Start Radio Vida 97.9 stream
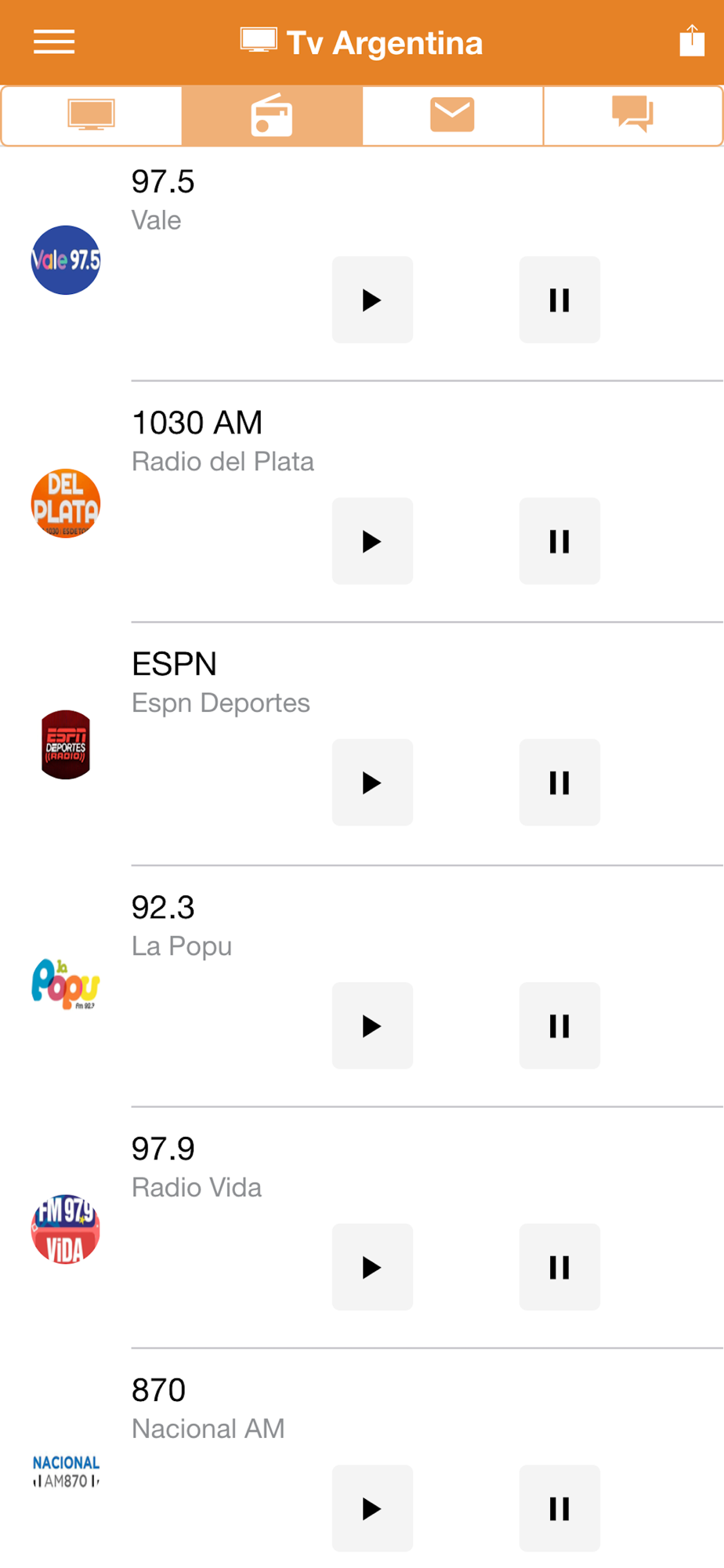This screenshot has height=1568, width=724. 372,1267
